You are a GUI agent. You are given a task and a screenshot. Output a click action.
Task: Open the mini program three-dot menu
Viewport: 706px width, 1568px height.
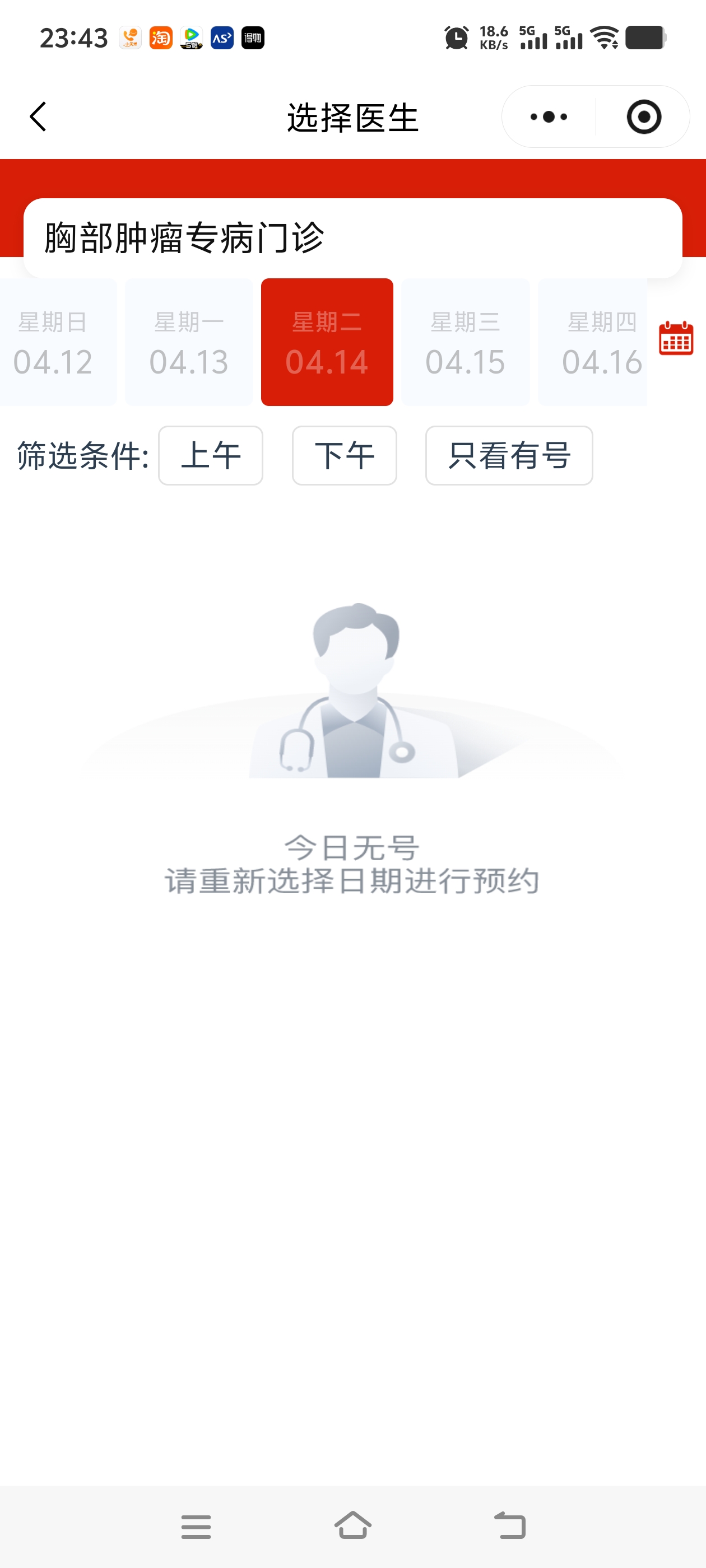point(548,116)
